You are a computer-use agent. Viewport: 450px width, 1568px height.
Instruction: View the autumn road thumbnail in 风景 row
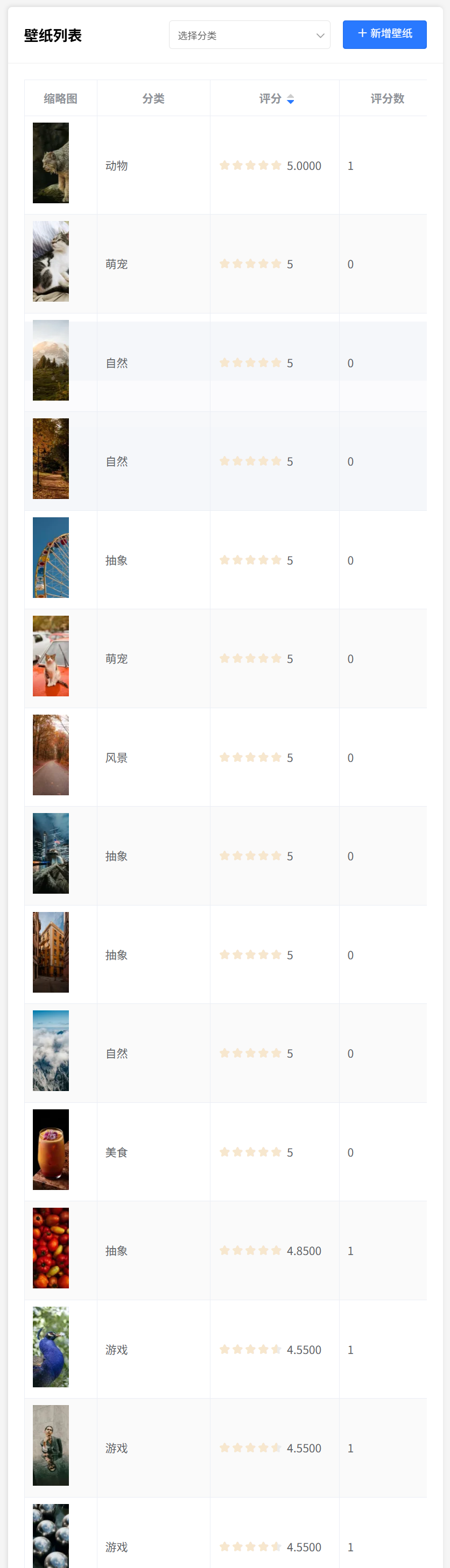pos(51,755)
